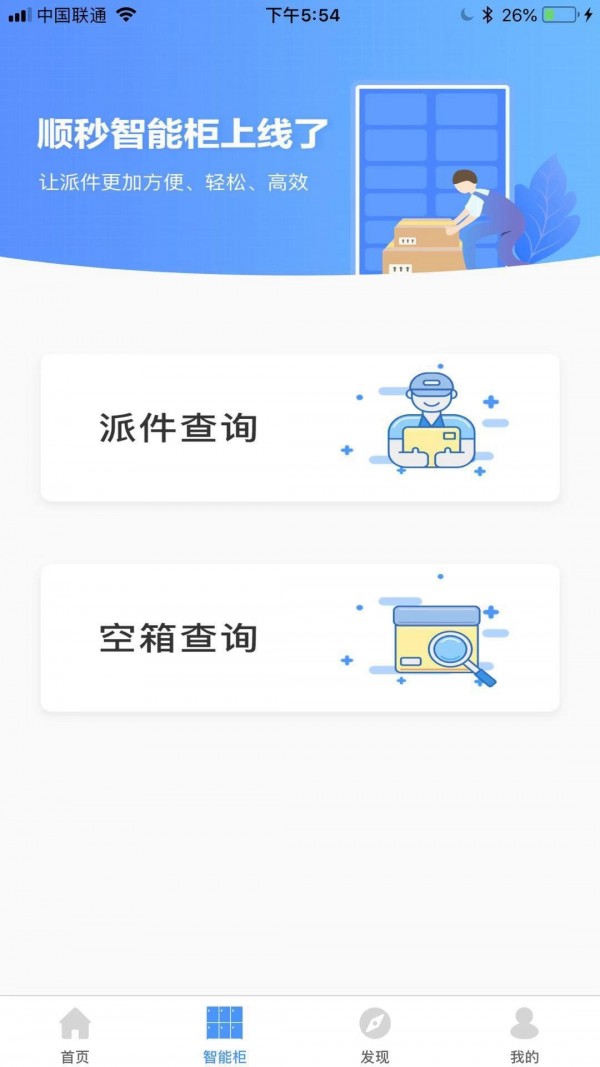Switch to the 首页 tab
Screen dimensions: 600x1067
click(75, 1034)
